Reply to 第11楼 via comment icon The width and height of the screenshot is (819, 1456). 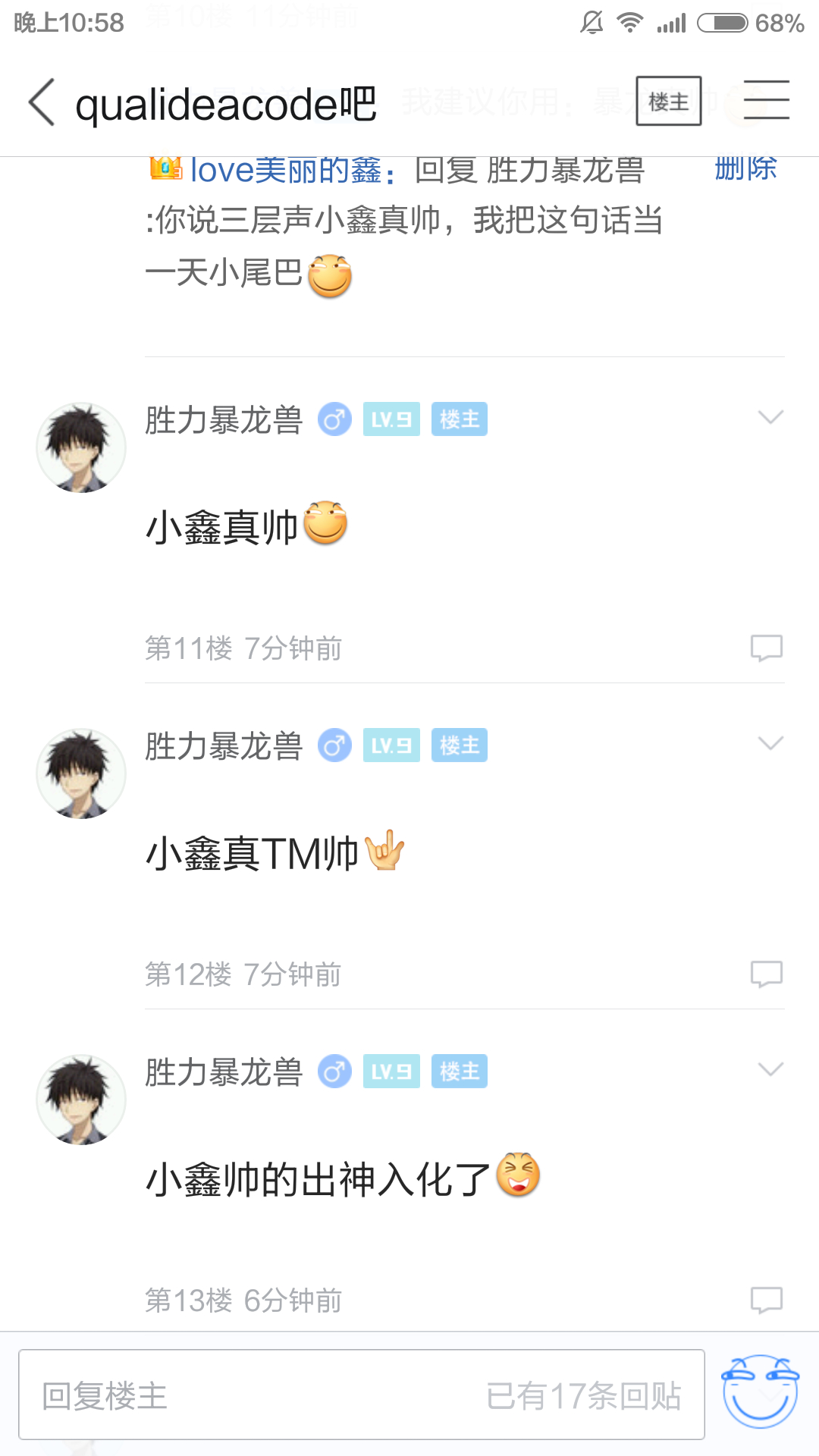click(766, 648)
